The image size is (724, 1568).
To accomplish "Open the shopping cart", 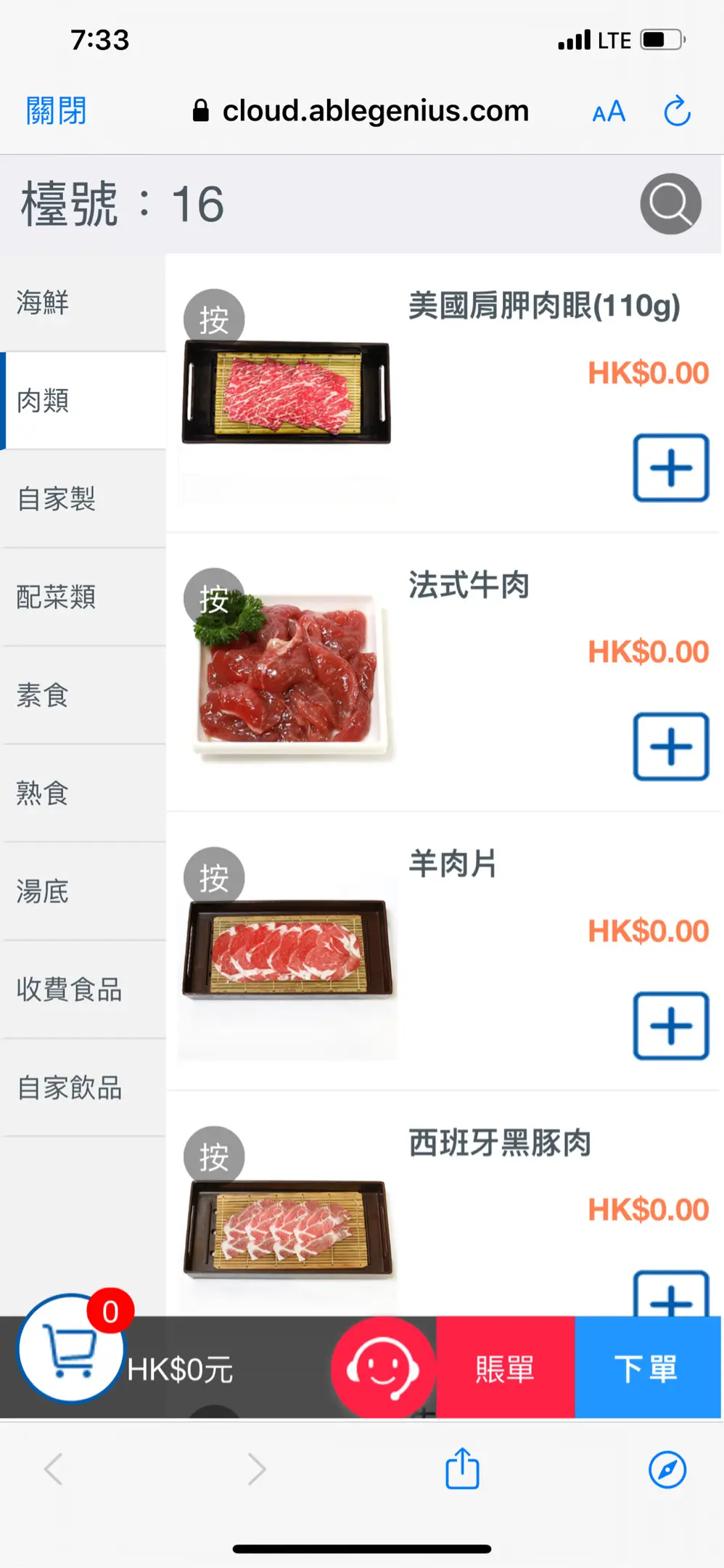I will tap(70, 1349).
